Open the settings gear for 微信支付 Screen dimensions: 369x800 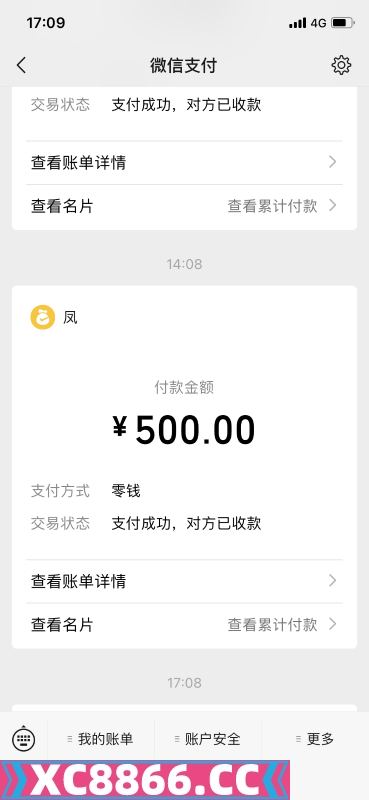341,65
